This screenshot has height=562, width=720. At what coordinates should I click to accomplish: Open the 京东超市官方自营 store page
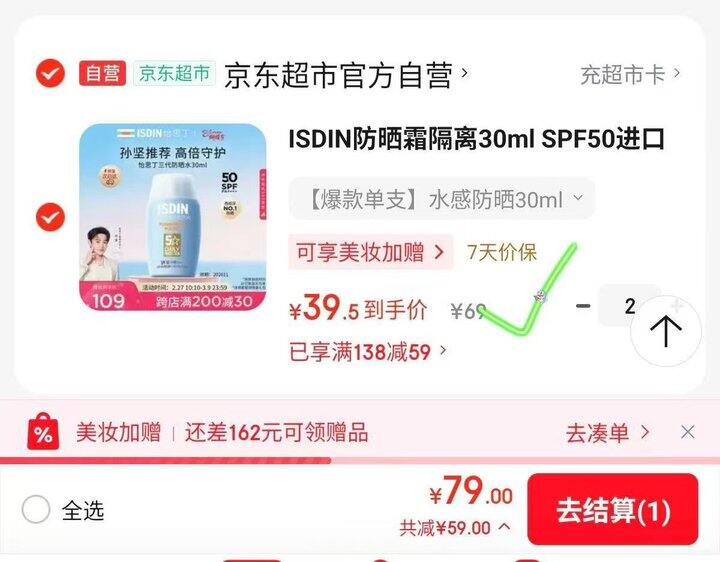[x=346, y=74]
